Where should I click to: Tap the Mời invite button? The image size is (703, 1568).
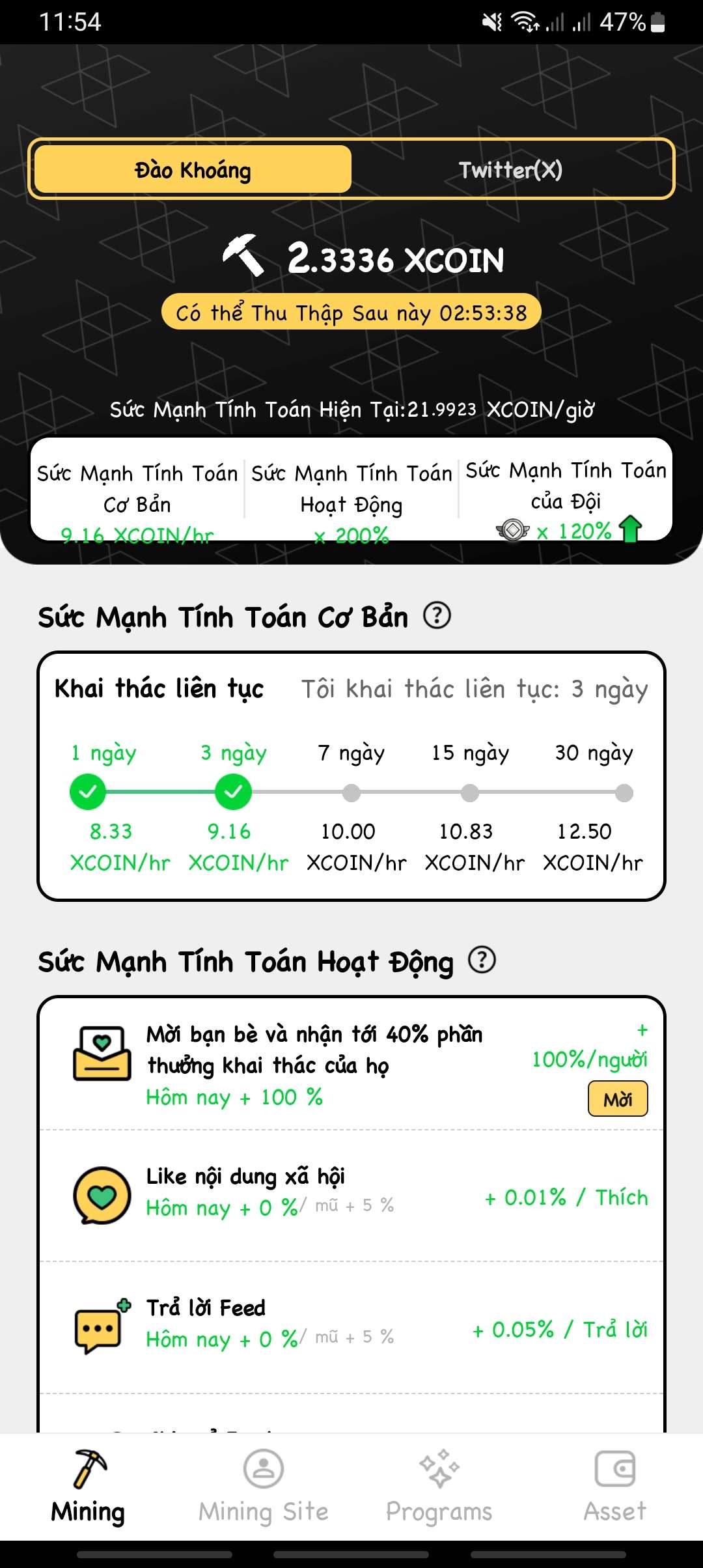pyautogui.click(x=617, y=1099)
